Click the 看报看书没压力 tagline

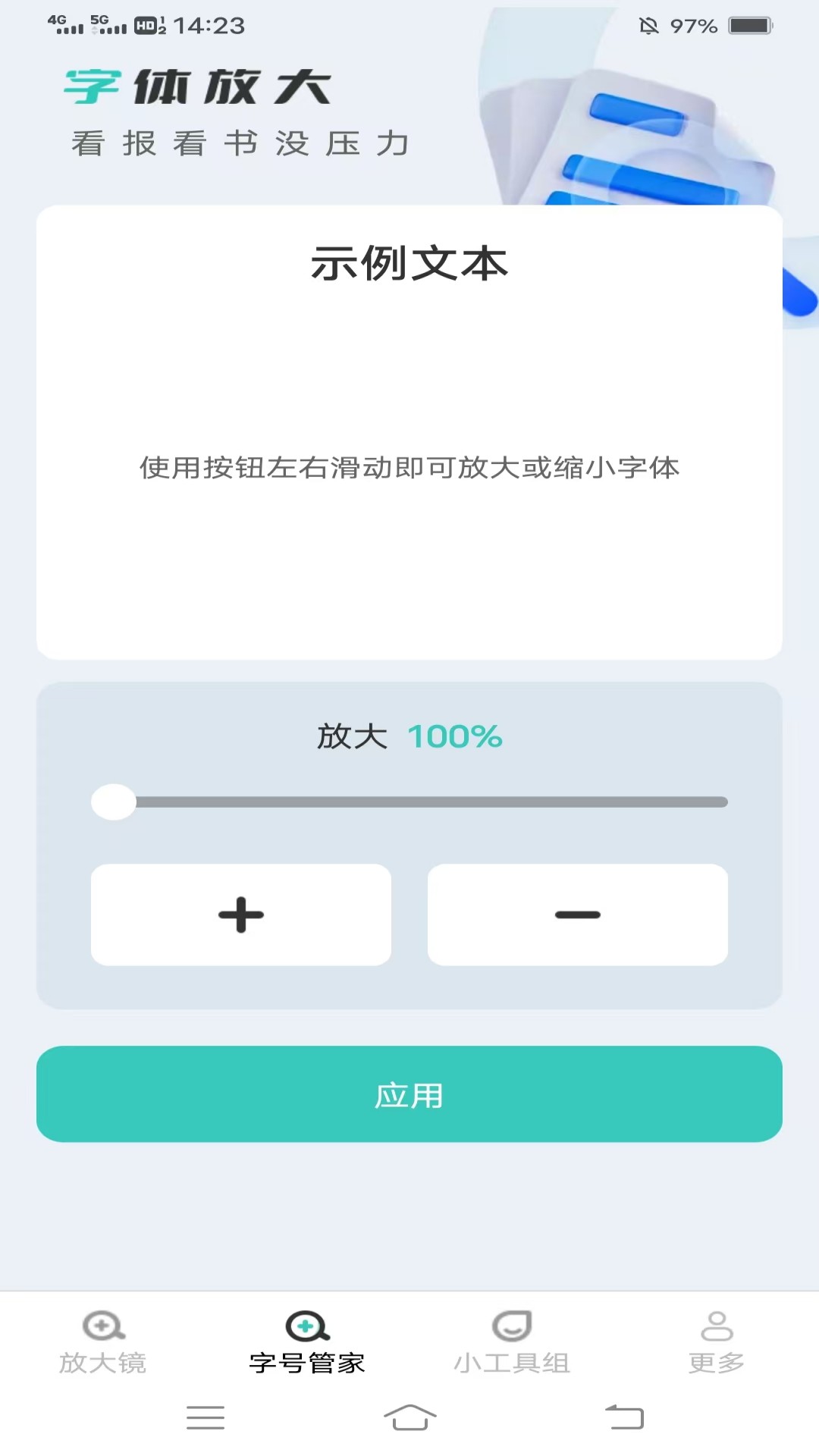tap(239, 143)
